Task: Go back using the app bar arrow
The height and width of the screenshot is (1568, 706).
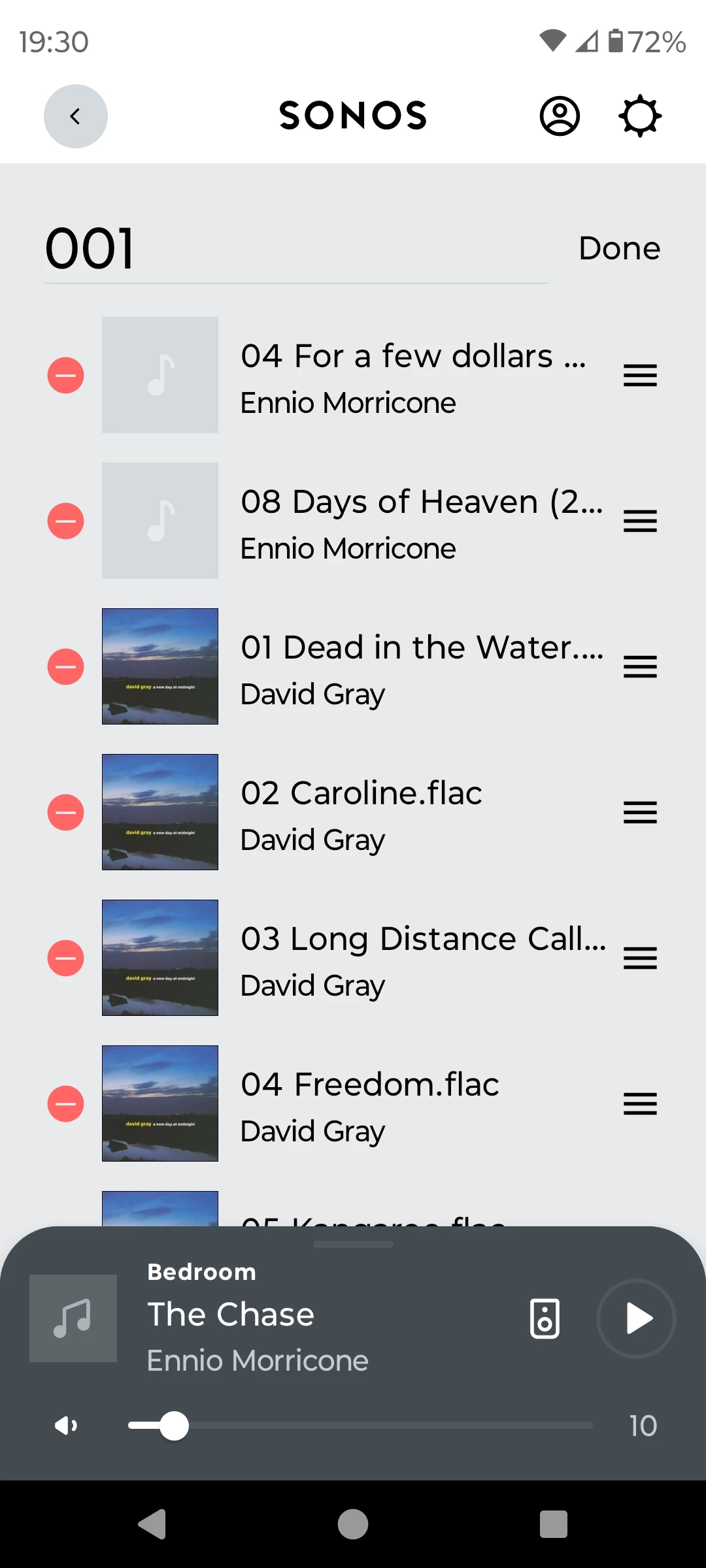Action: click(x=76, y=116)
